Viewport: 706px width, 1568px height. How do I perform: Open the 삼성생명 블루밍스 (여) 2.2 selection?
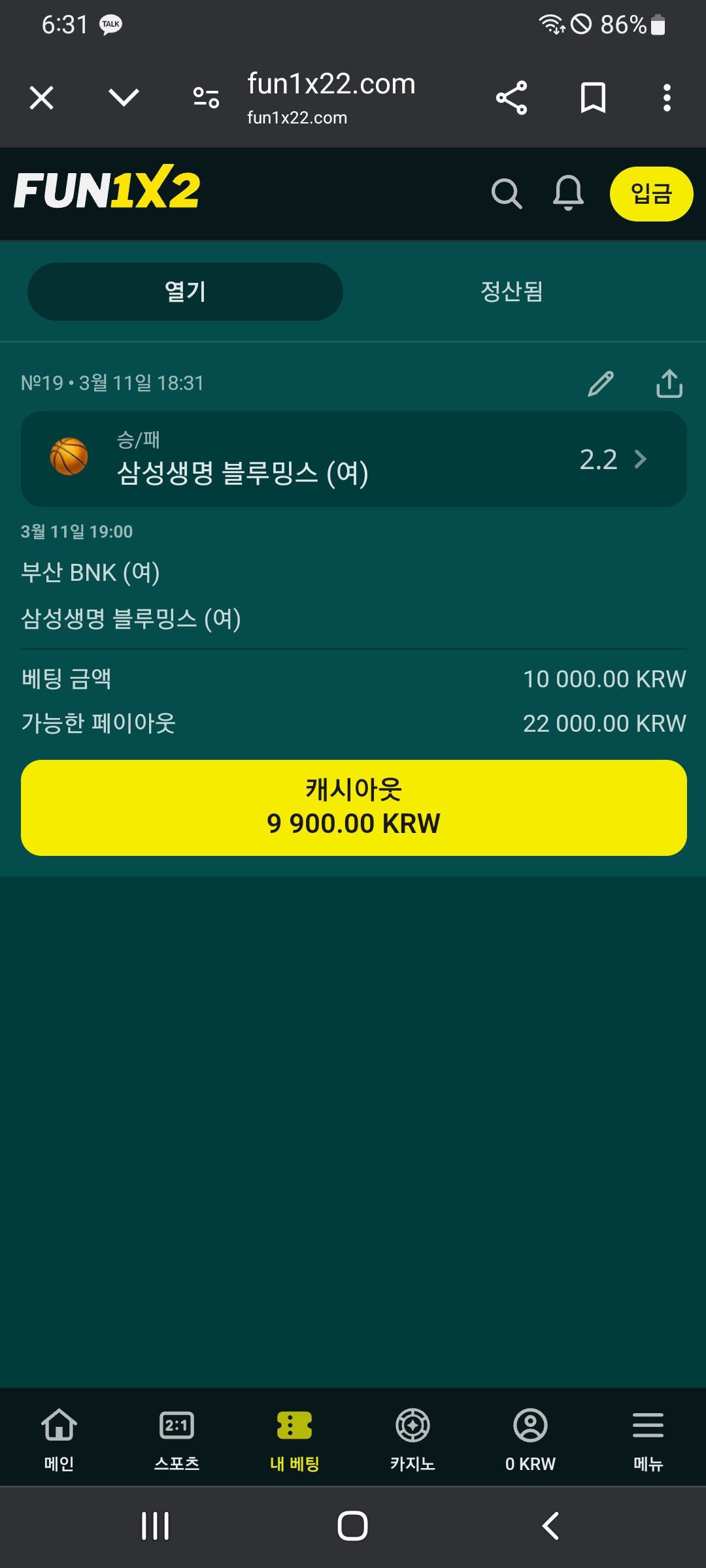354,459
